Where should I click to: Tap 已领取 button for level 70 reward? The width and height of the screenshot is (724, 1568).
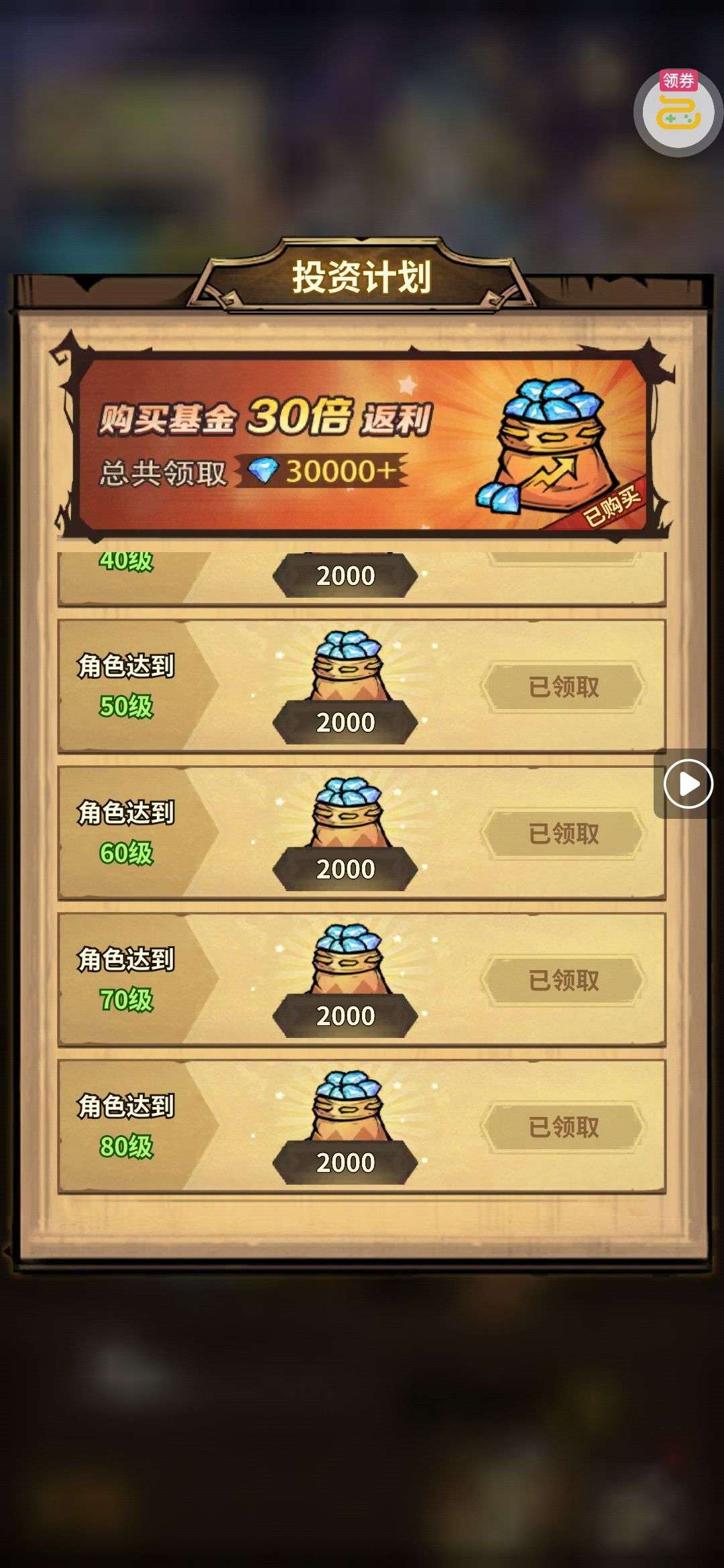[x=563, y=980]
